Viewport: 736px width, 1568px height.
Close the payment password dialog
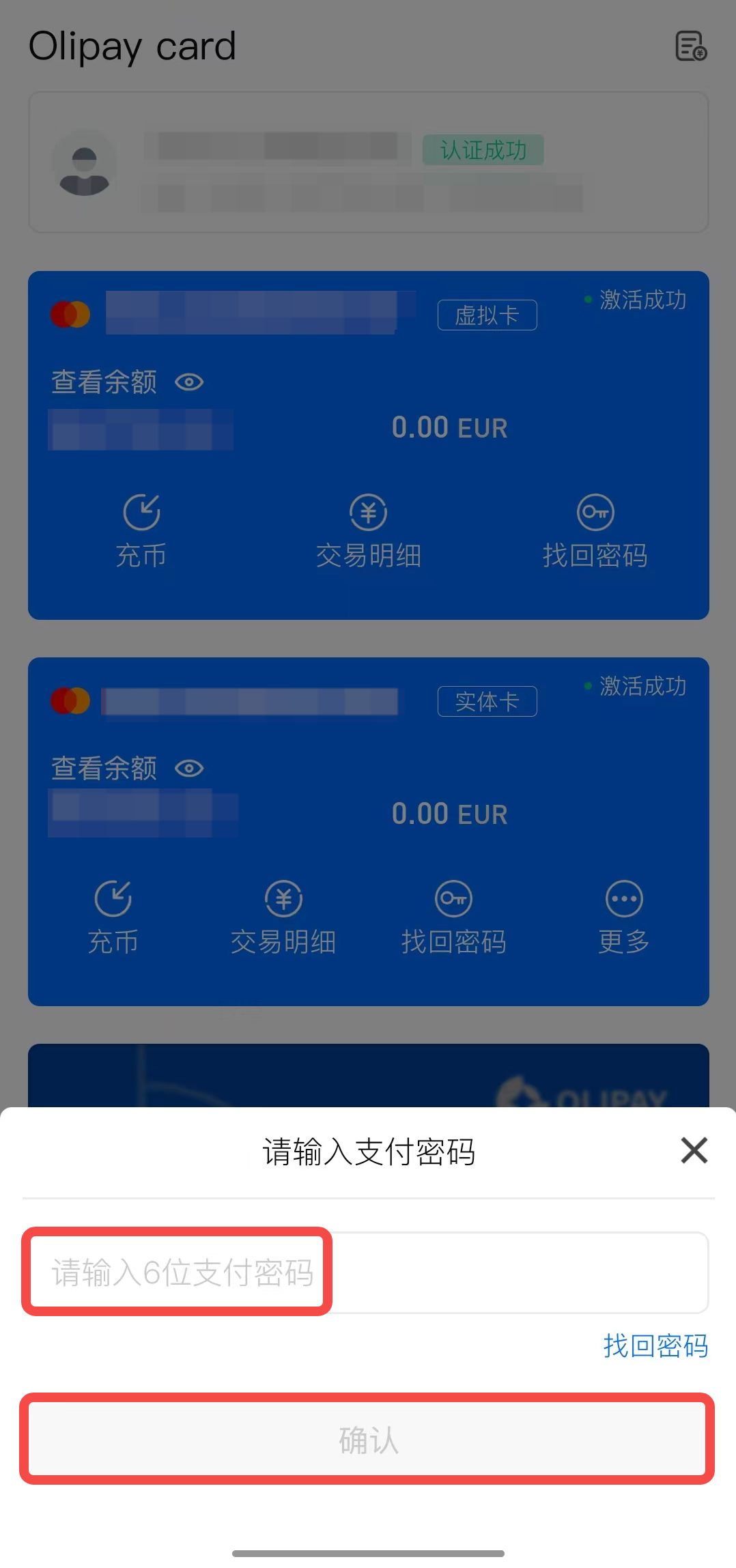click(x=694, y=1150)
